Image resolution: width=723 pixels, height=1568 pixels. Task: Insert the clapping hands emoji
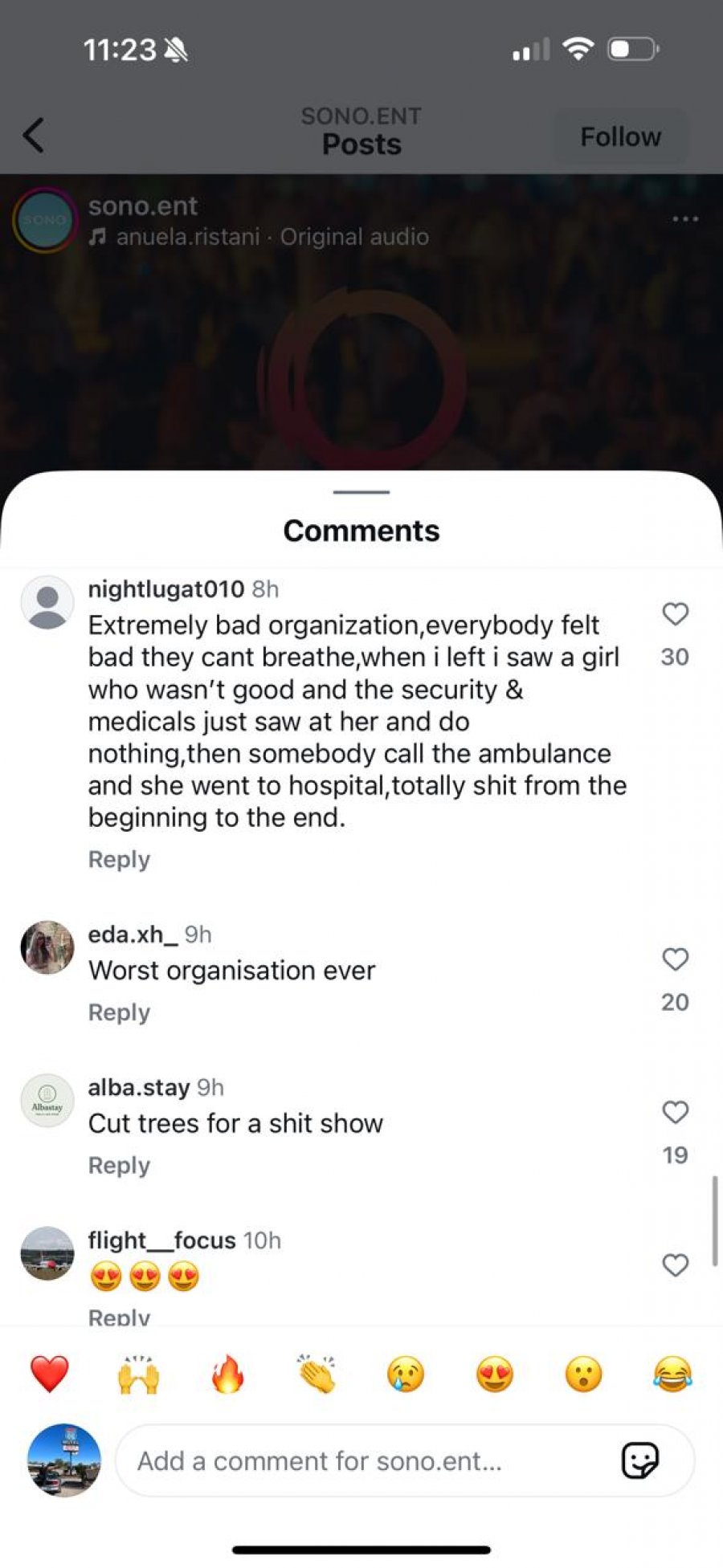pos(317,1374)
